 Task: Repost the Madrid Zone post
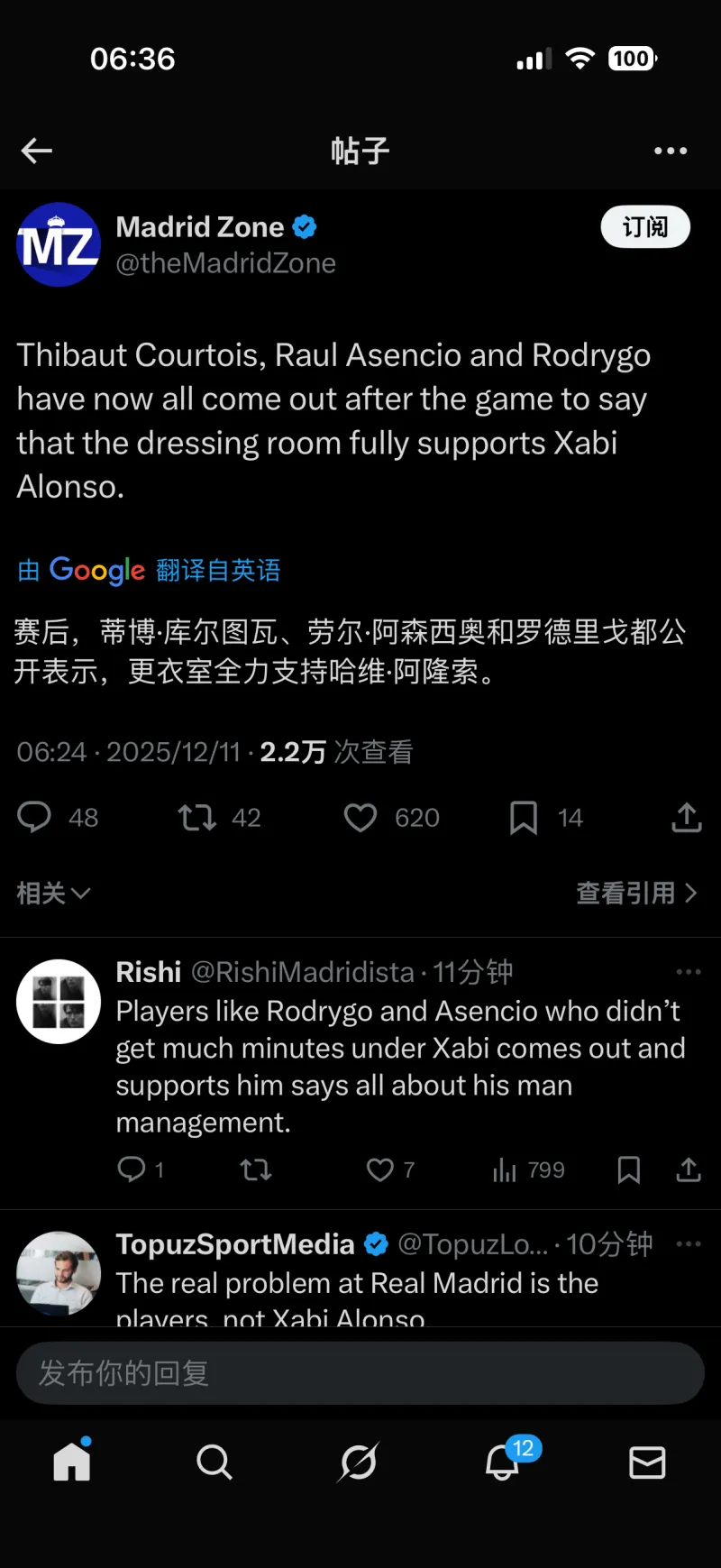[196, 817]
